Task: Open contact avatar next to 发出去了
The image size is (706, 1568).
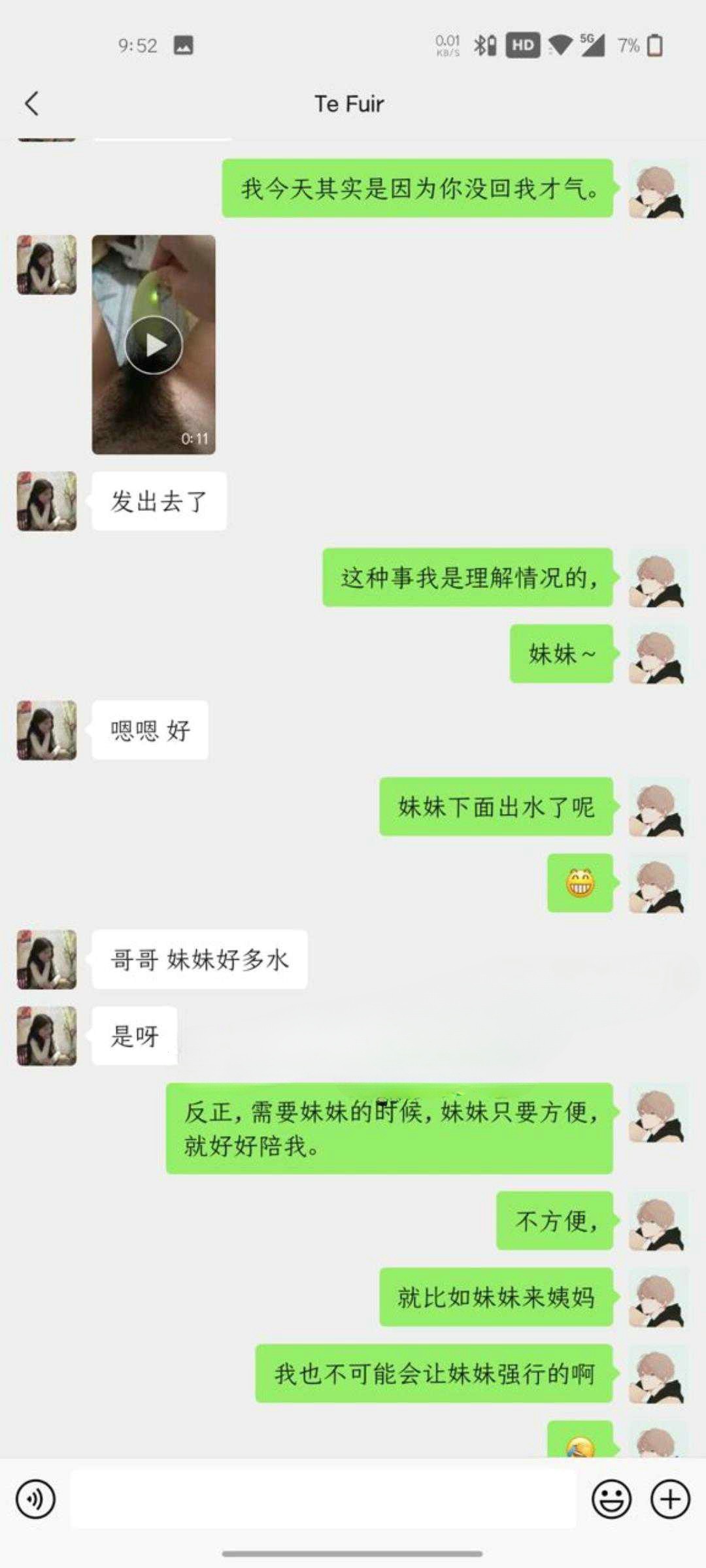Action: point(46,501)
